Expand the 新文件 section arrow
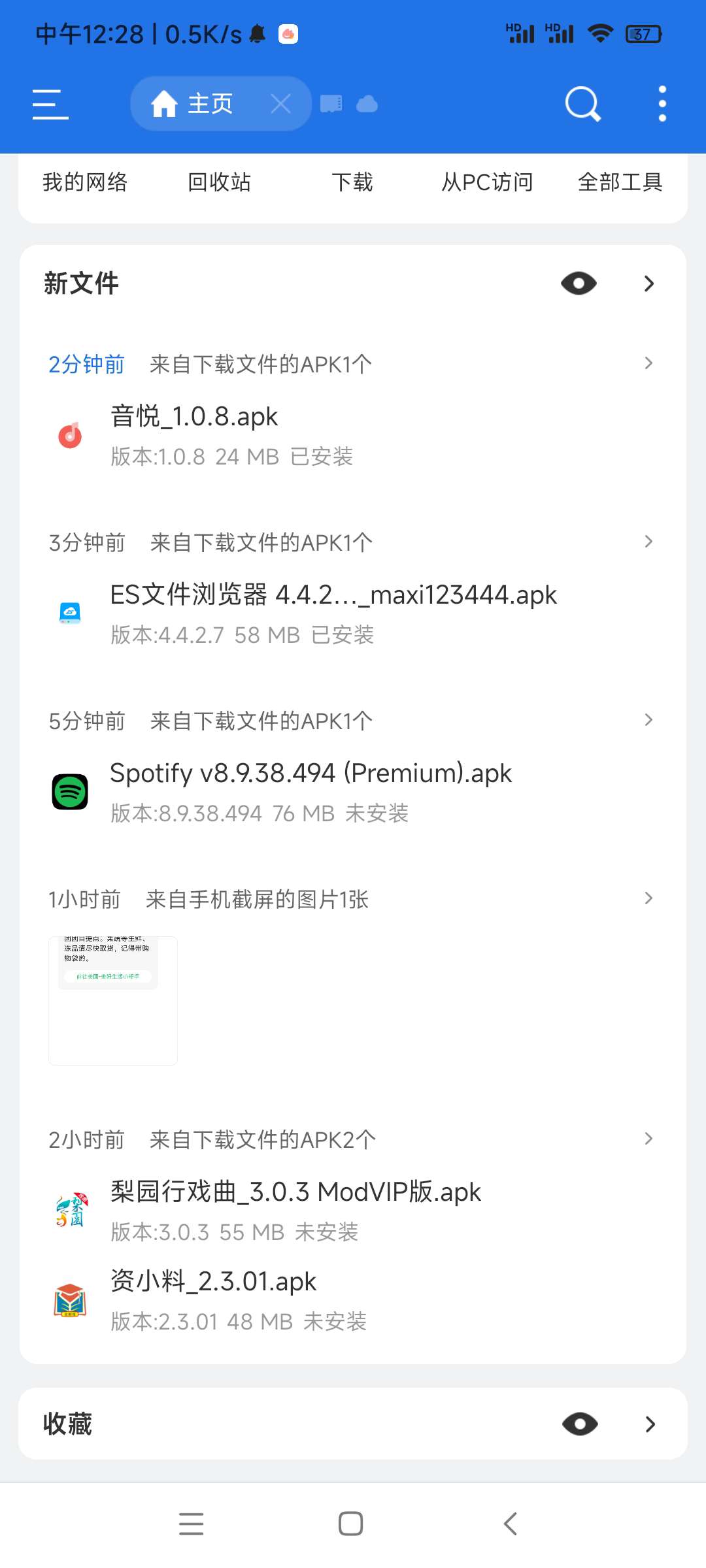Viewport: 706px width, 1568px height. click(648, 284)
